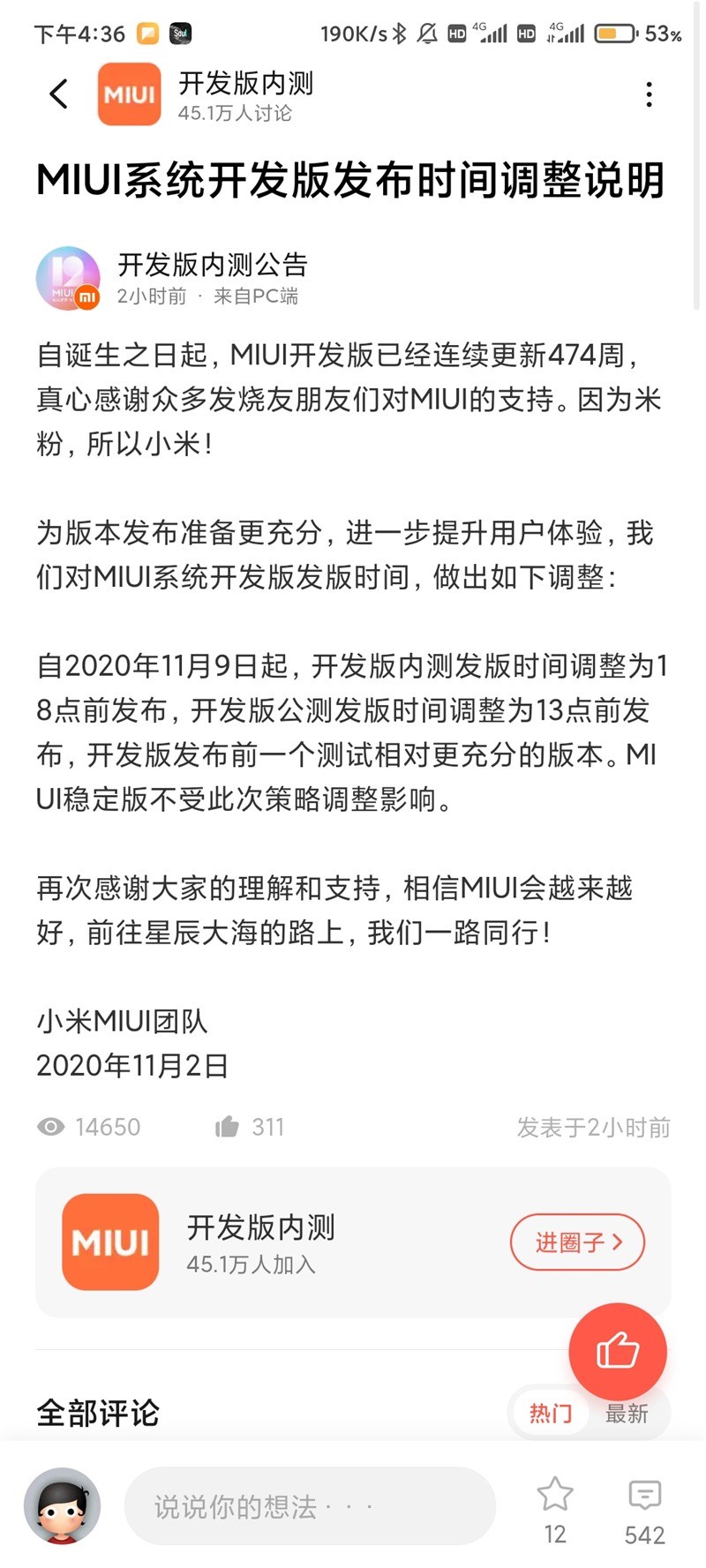Open the 开发版内测公告 author name link

pos(215,264)
